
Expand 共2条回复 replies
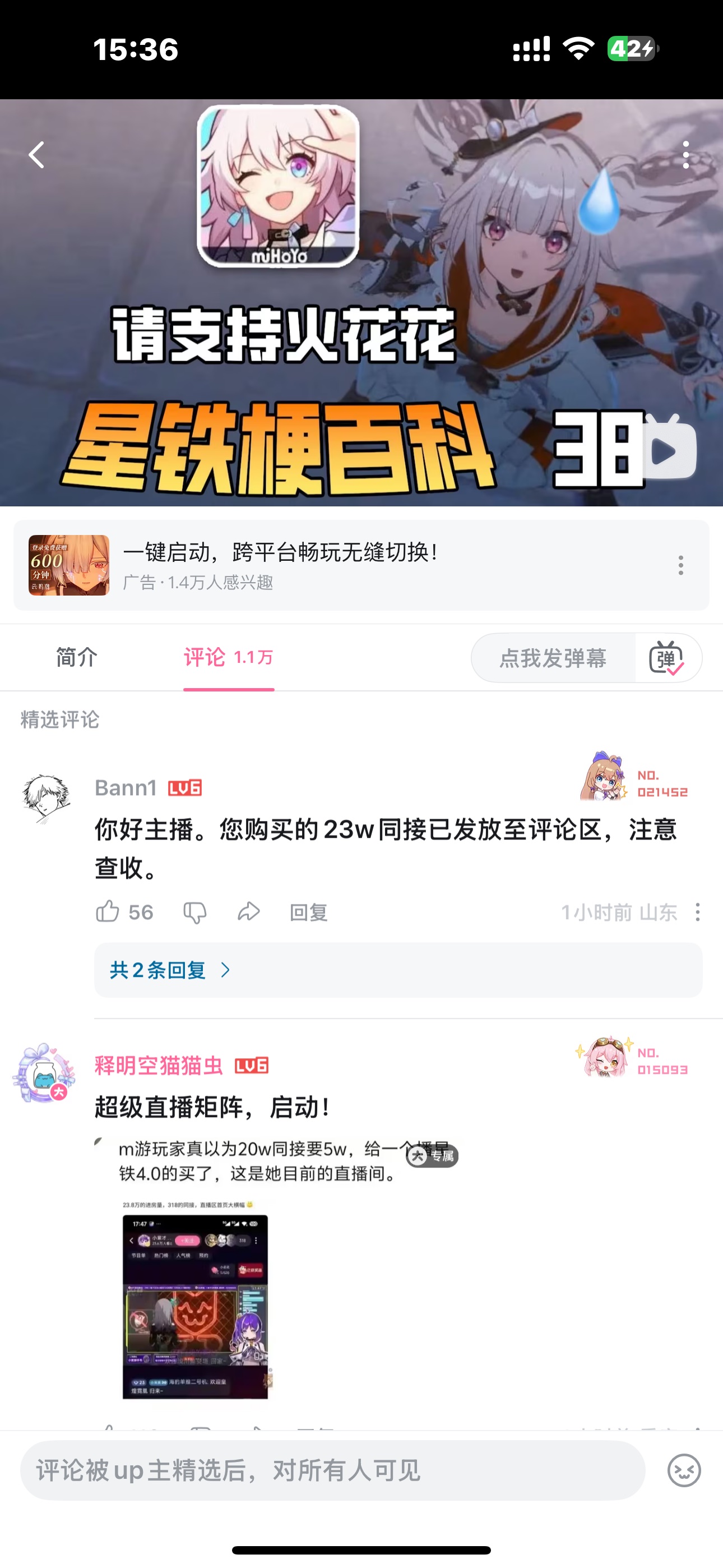(x=170, y=970)
